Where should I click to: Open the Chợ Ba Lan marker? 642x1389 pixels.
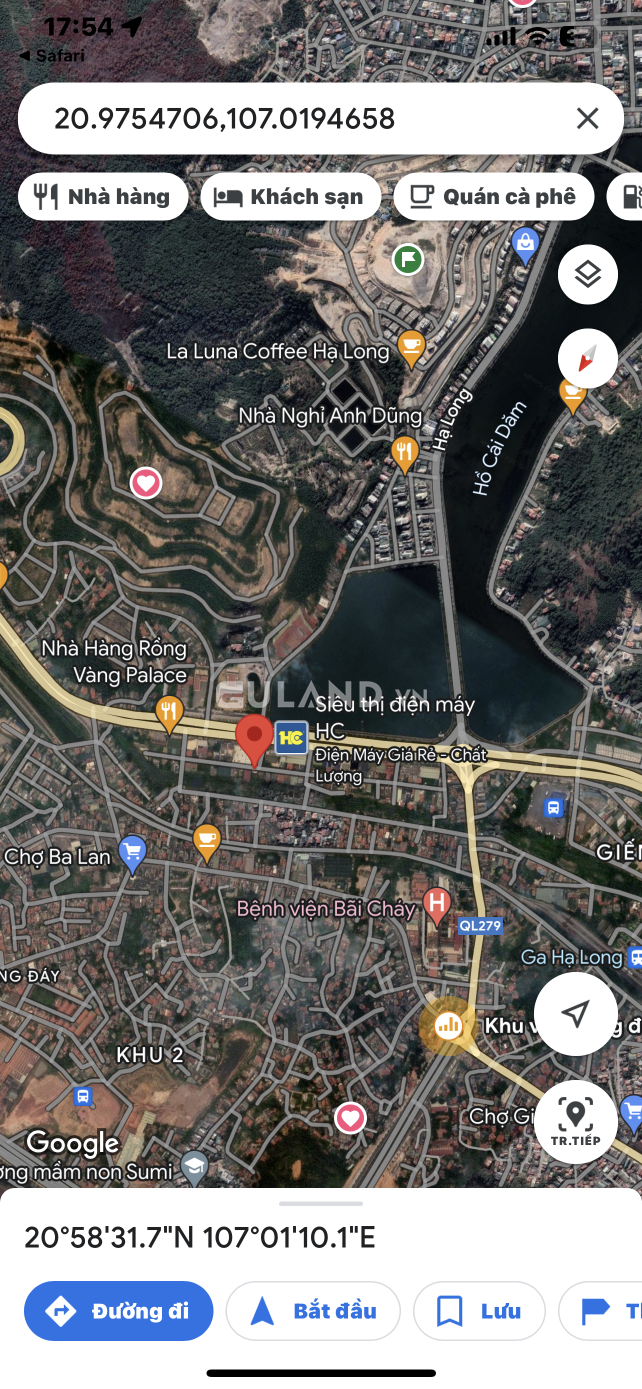132,853
